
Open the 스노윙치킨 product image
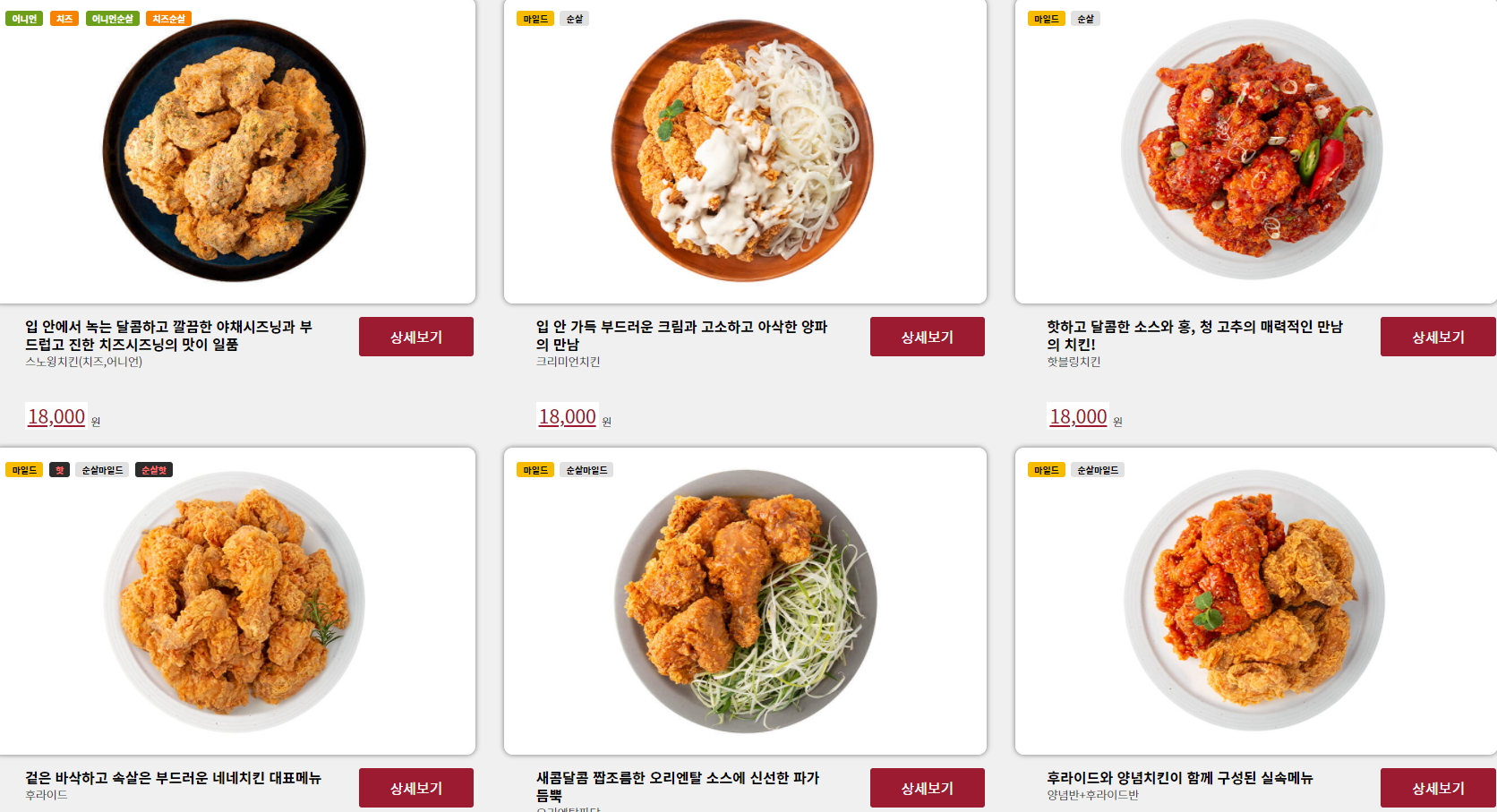point(235,152)
